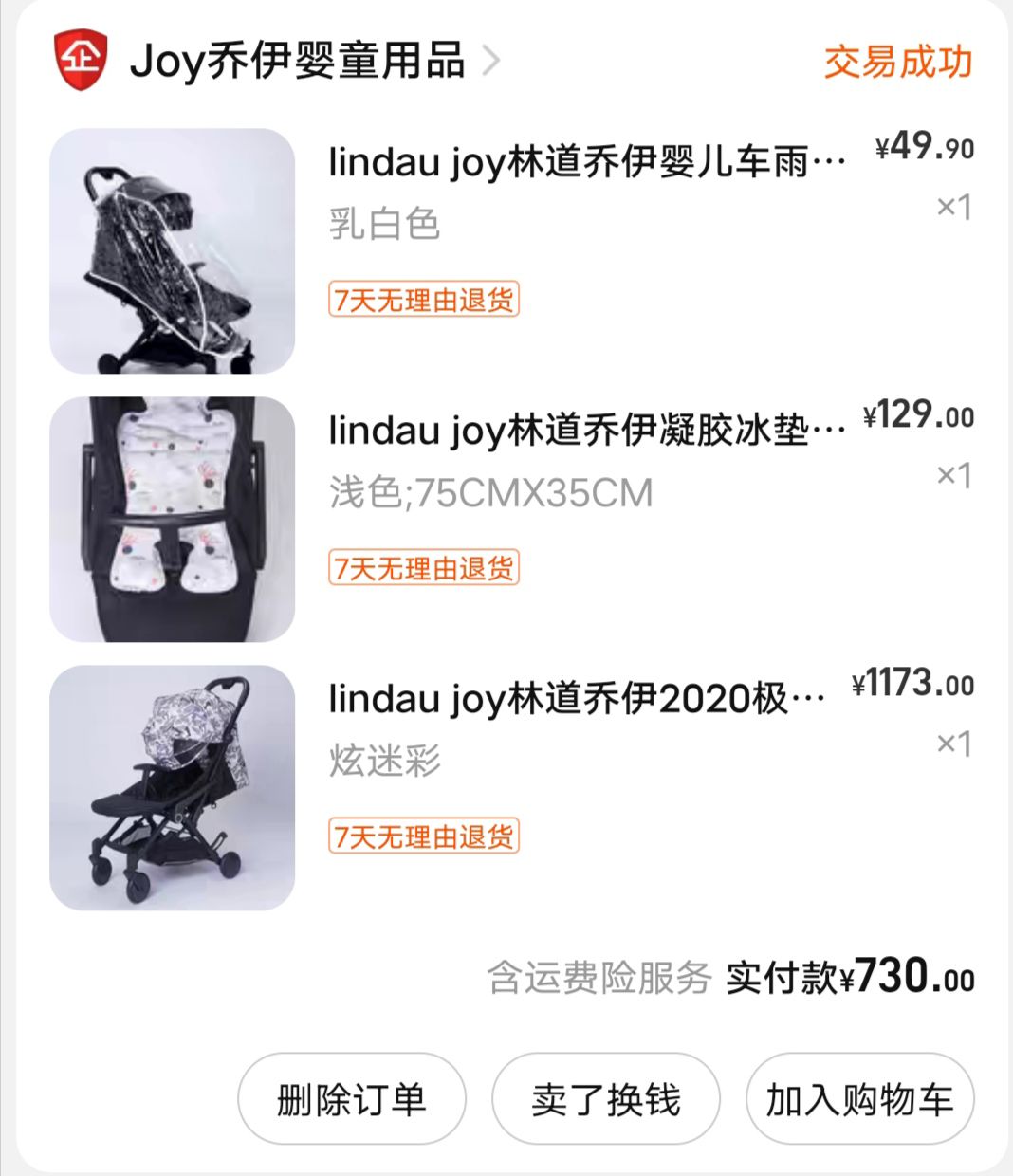Open the Joy乔伊婴童用品 store page
The width and height of the screenshot is (1013, 1176).
pyautogui.click(x=296, y=62)
